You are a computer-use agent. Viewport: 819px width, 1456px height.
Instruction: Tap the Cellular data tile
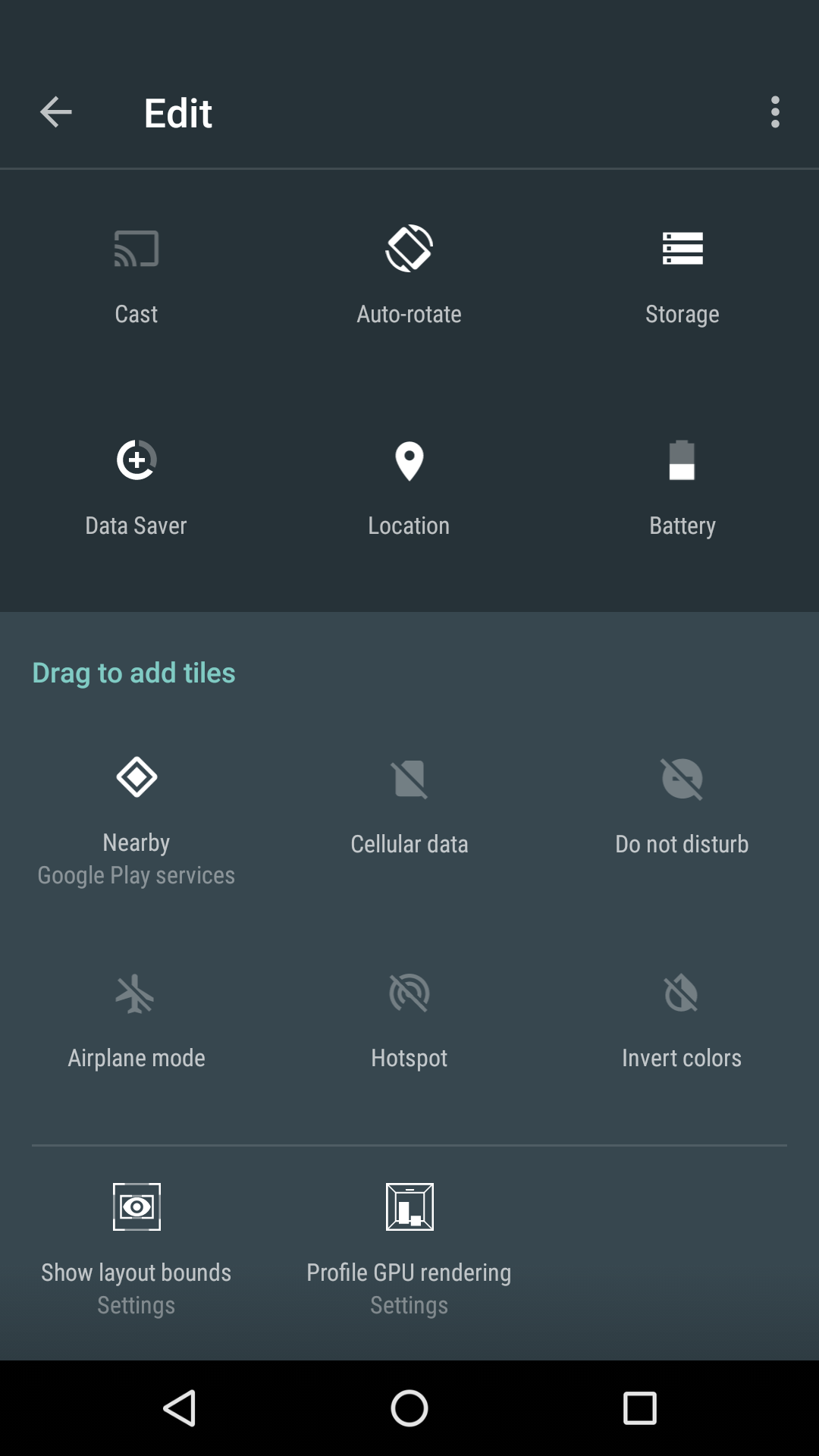tap(409, 808)
